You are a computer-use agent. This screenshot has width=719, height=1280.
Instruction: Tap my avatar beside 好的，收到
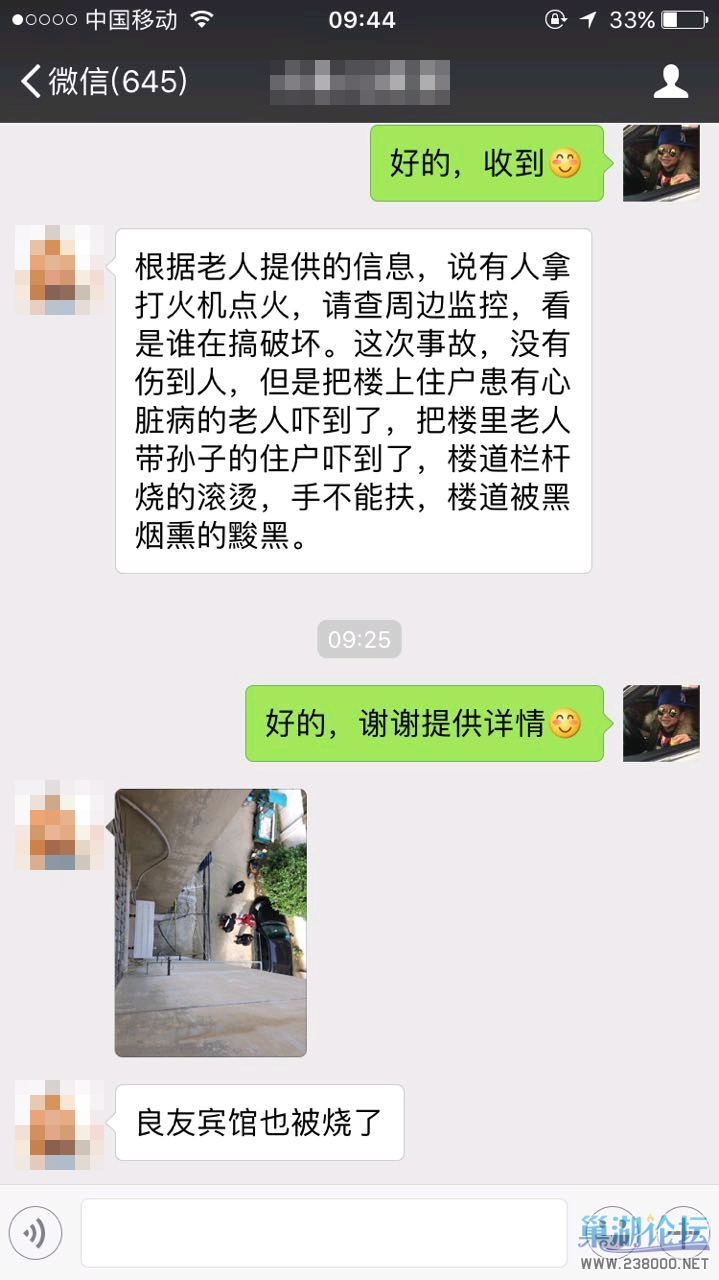[x=660, y=163]
